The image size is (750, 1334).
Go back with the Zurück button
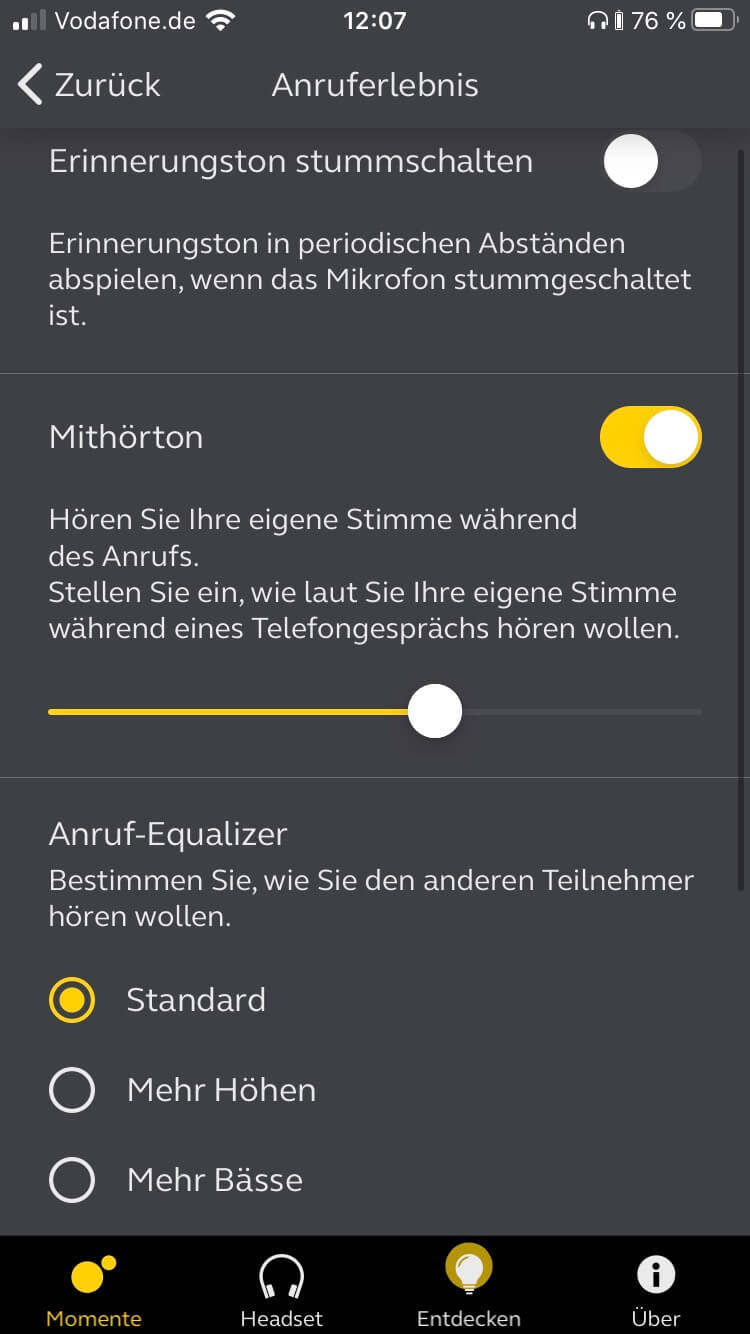click(x=88, y=85)
